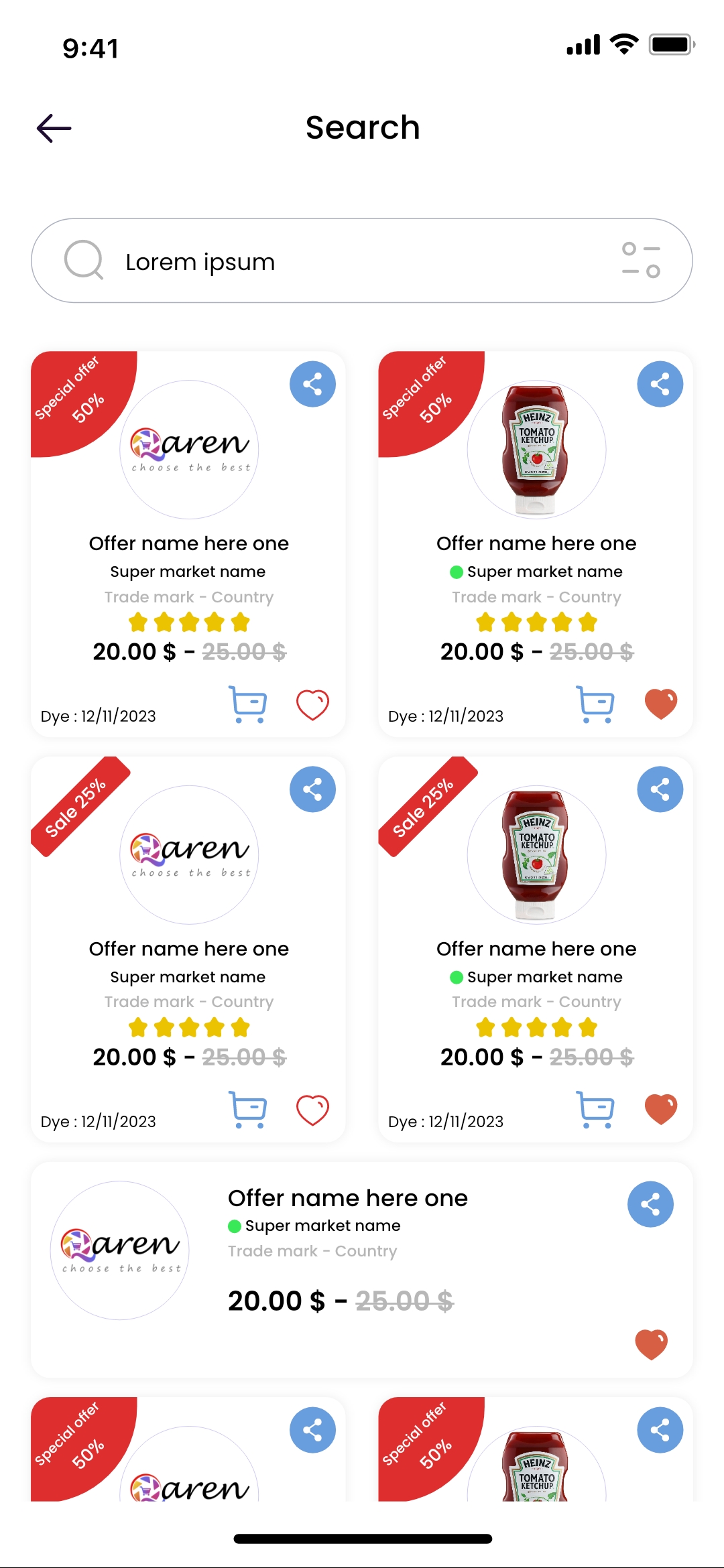Image resolution: width=724 pixels, height=1568 pixels.
Task: Add first special offer ketchup to cart
Action: 595,704
